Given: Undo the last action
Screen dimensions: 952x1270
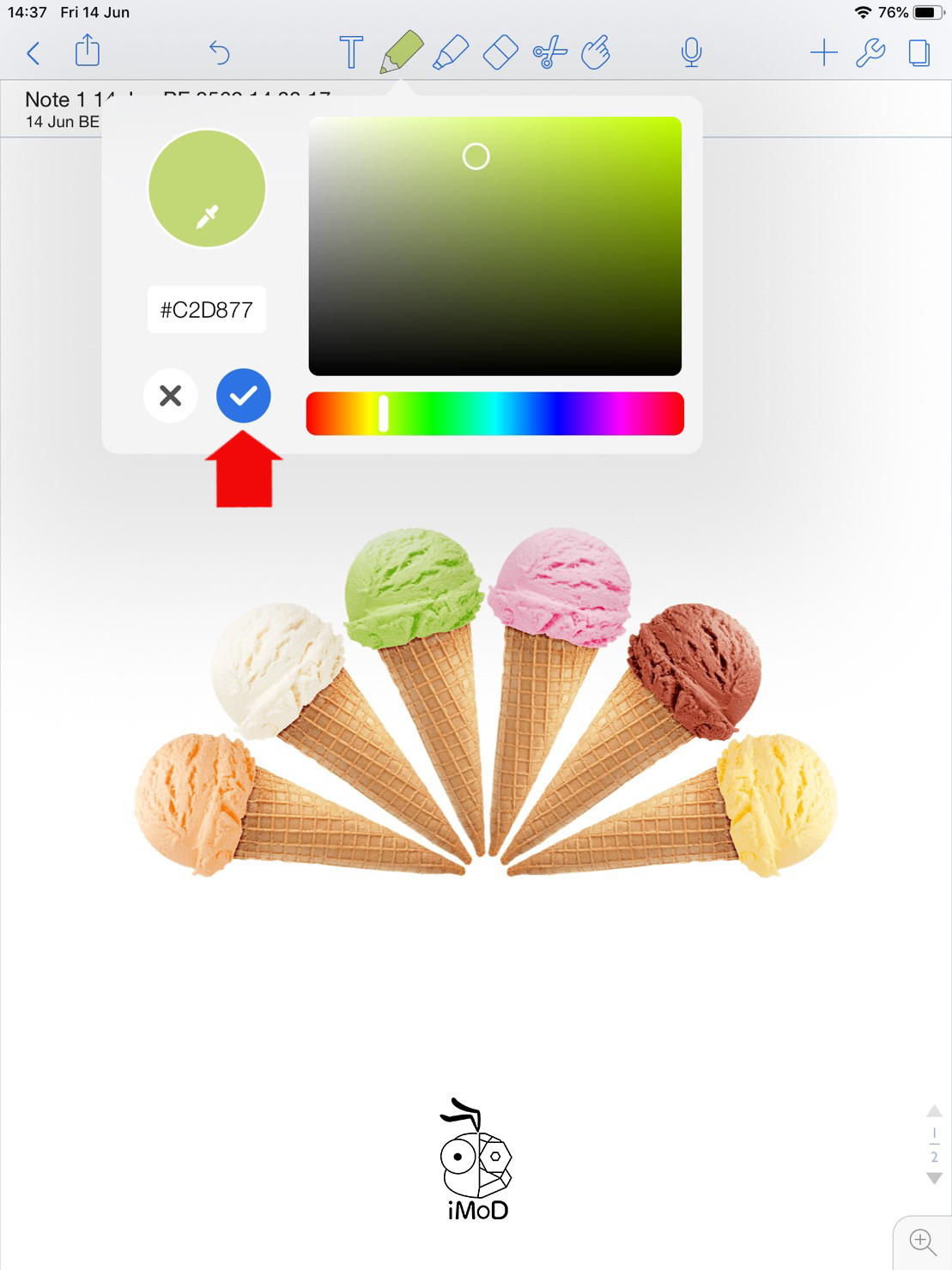Looking at the screenshot, I should coord(220,53).
